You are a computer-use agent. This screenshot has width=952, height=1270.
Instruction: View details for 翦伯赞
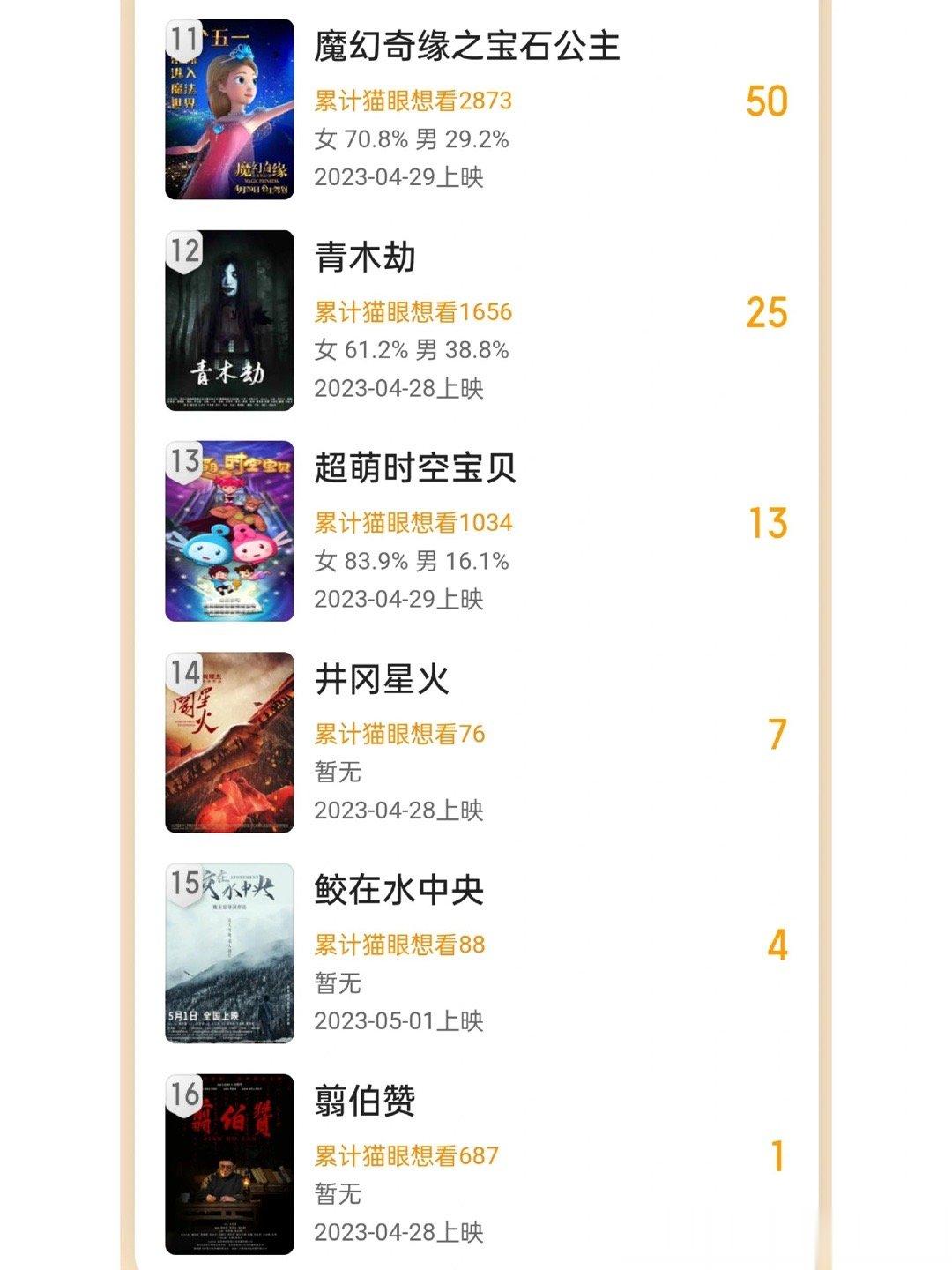pos(365,1102)
